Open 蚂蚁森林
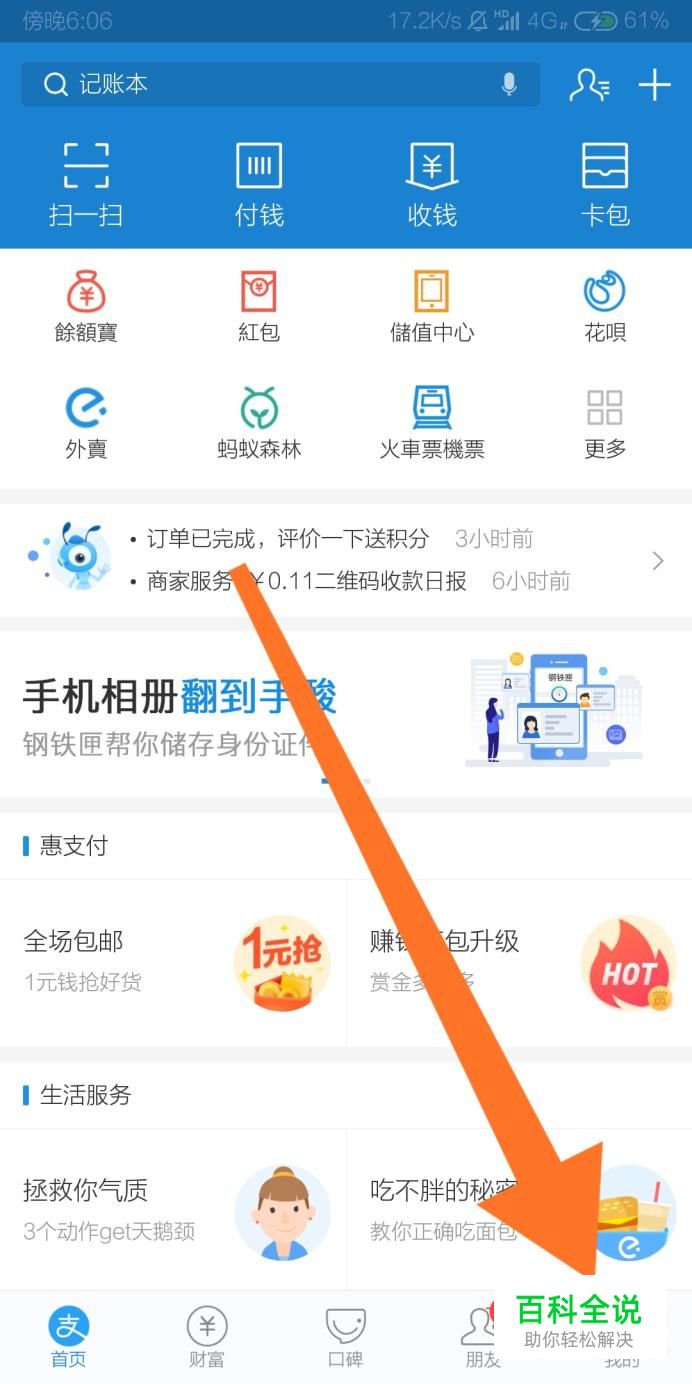The height and width of the screenshot is (1384, 692). coord(259,423)
